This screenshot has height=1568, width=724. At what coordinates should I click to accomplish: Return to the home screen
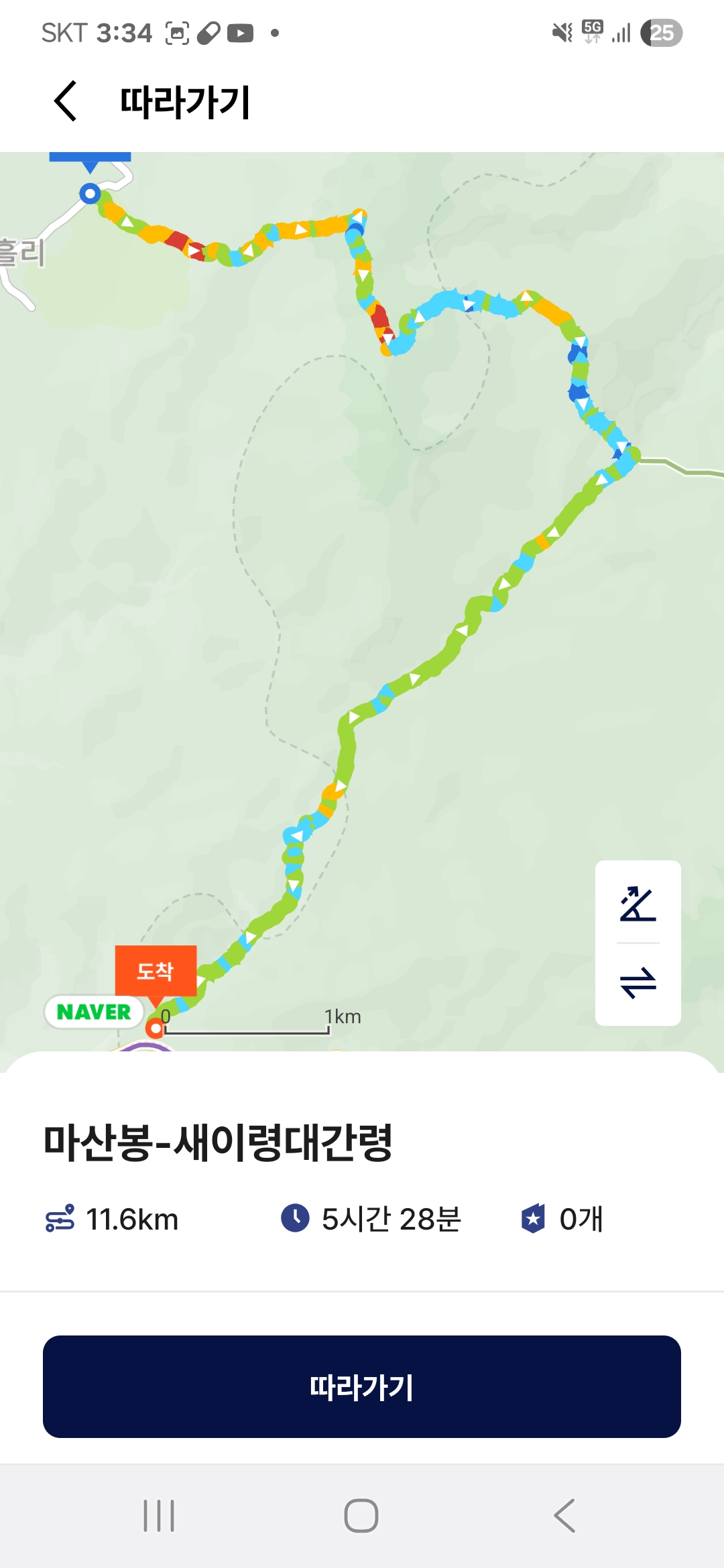(361, 1516)
